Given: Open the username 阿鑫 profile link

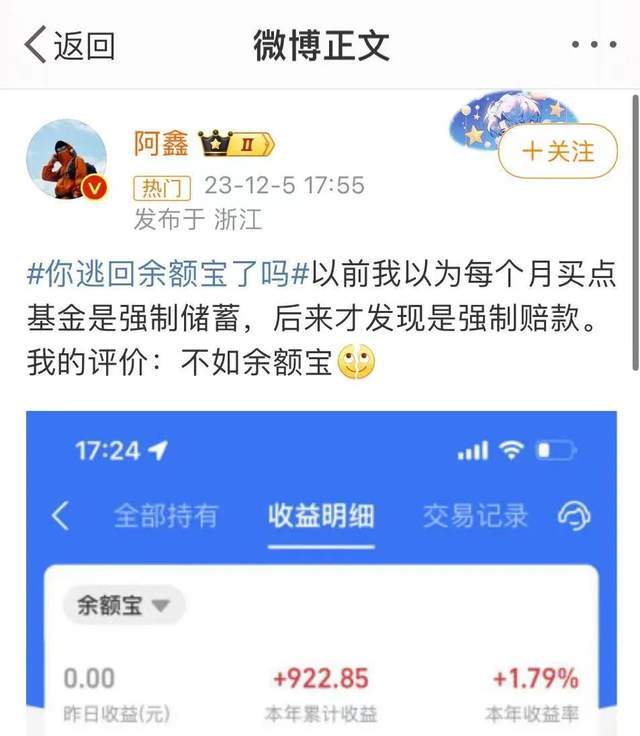Looking at the screenshot, I should (161, 144).
